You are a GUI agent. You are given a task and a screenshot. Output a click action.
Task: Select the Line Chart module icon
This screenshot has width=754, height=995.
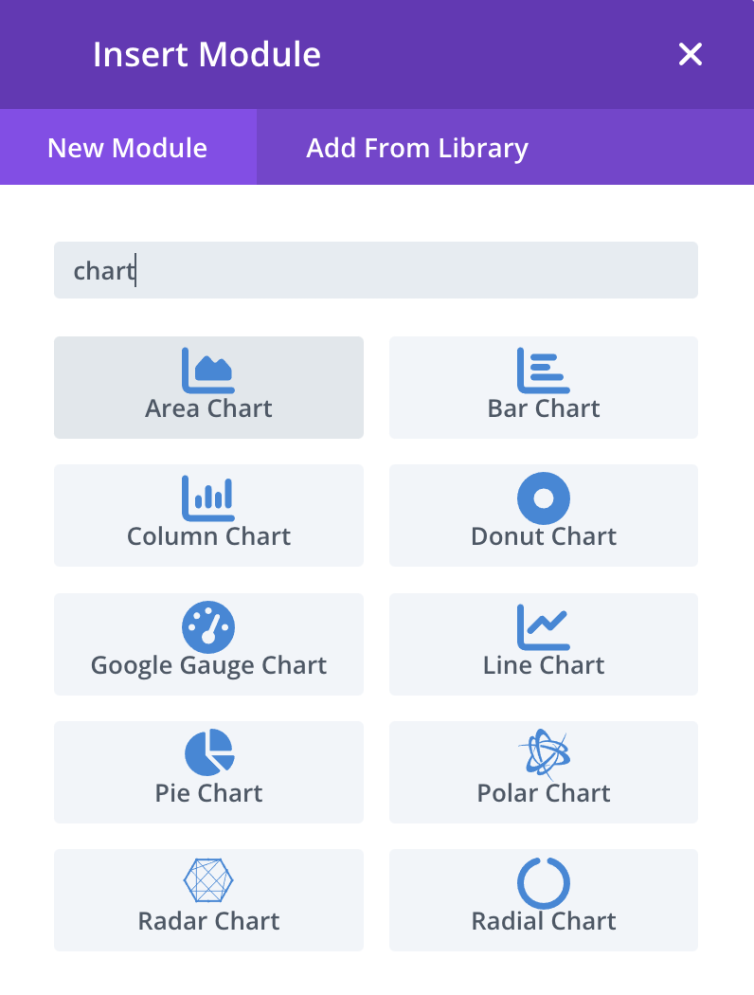click(x=543, y=626)
